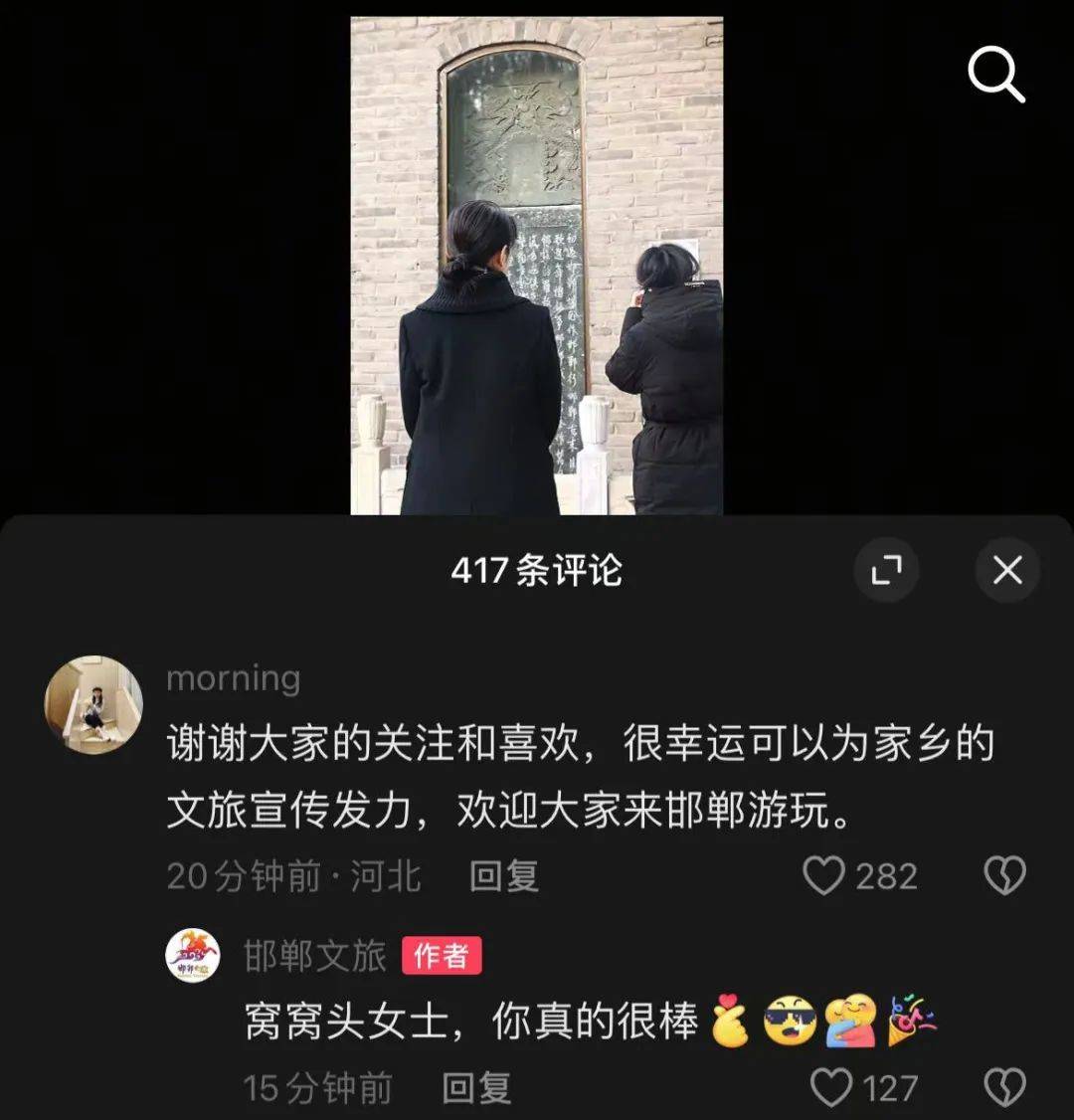
Task: Open morning's username profile link
Action: [x=236, y=678]
